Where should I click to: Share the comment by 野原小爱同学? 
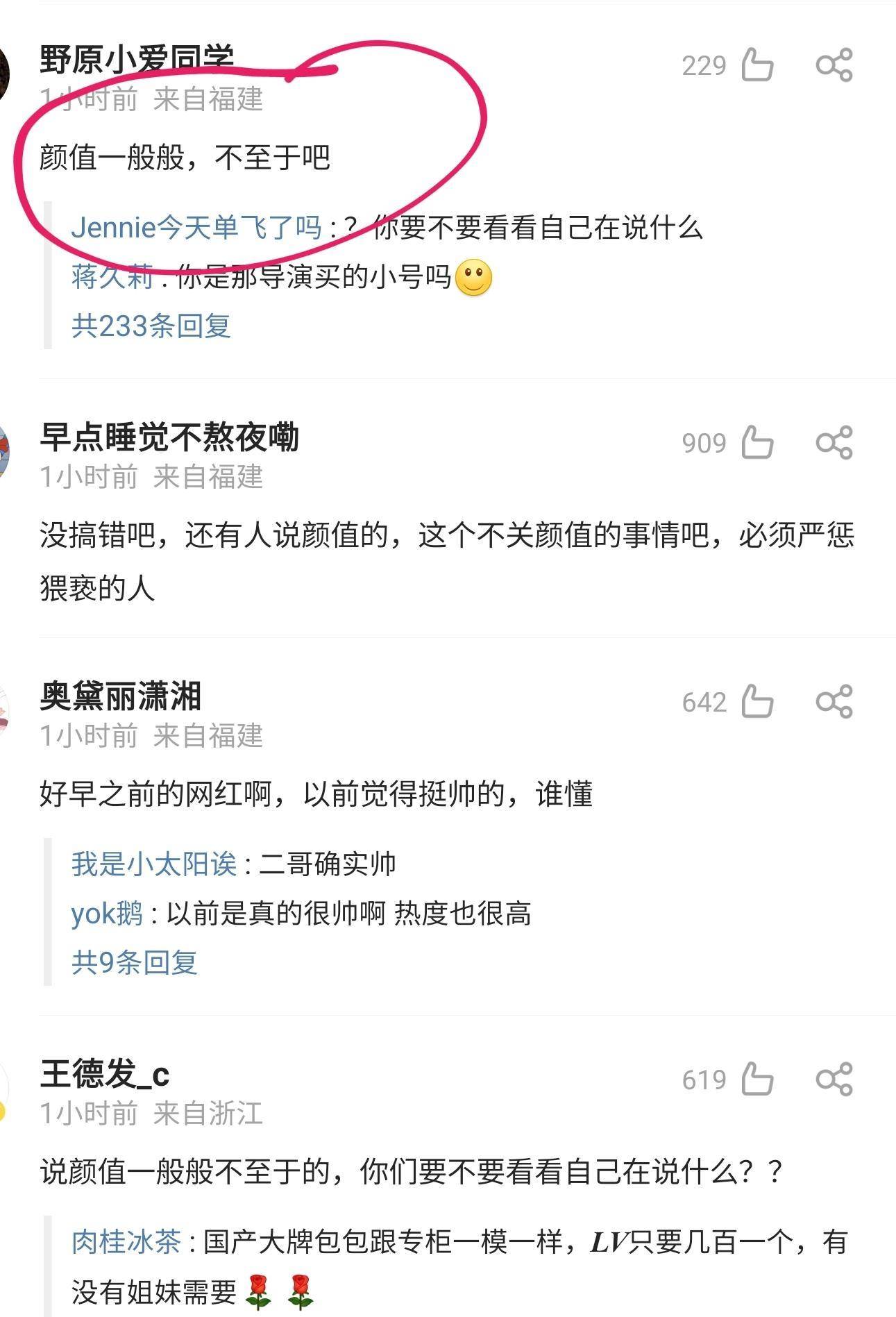point(834,66)
